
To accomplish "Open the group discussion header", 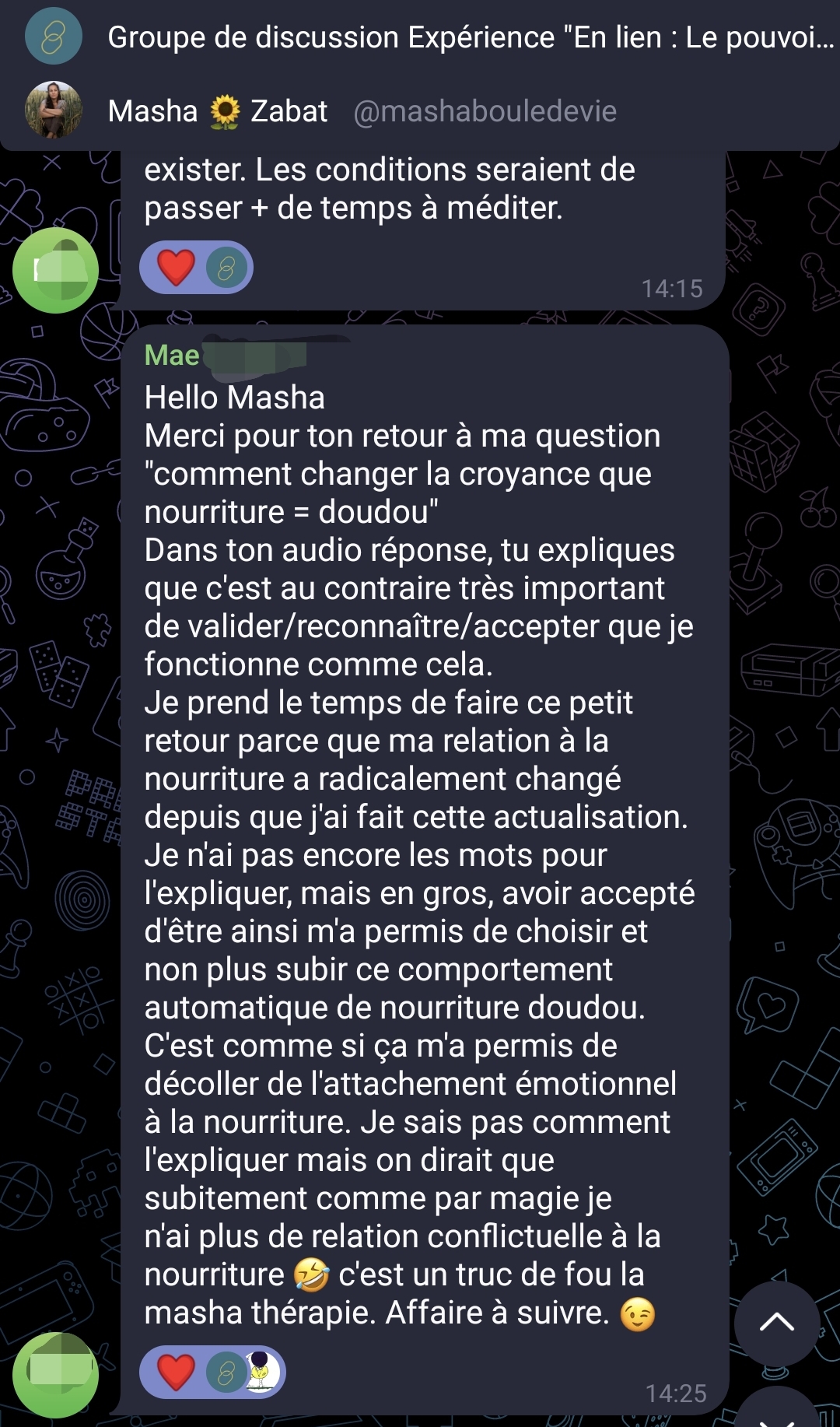I will tap(467, 37).
